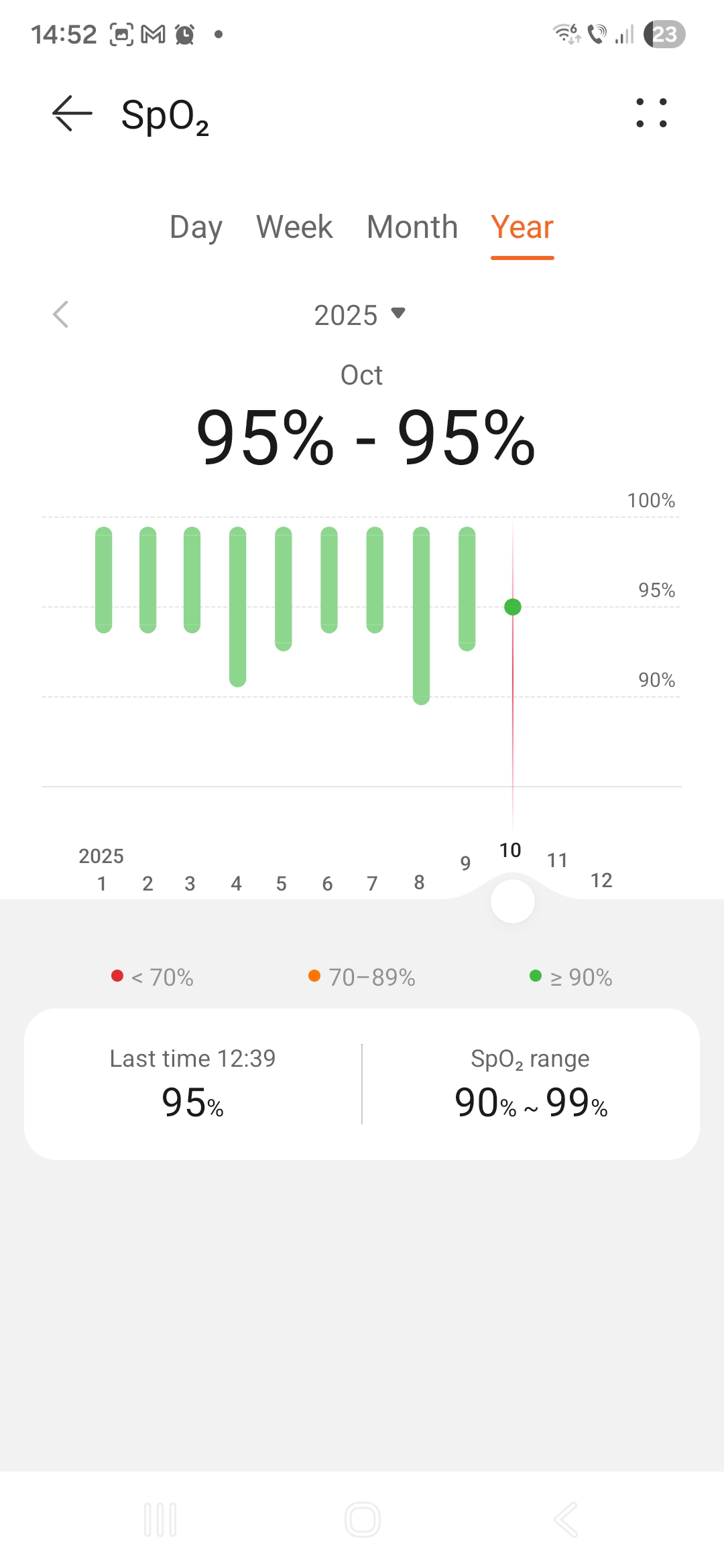Switch to the Day tab
The width and height of the screenshot is (724, 1568).
196,227
